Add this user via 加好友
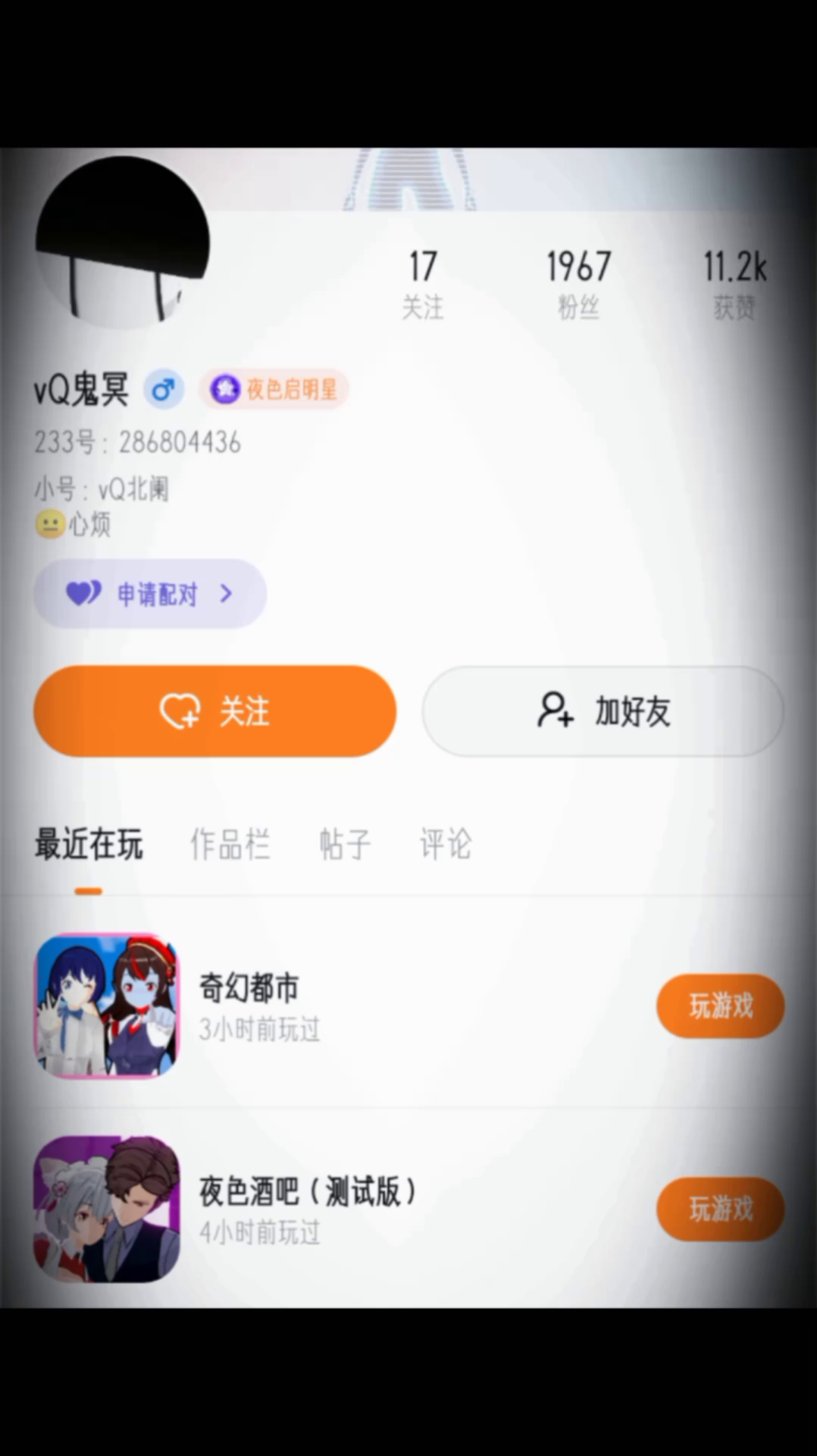 tap(603, 711)
